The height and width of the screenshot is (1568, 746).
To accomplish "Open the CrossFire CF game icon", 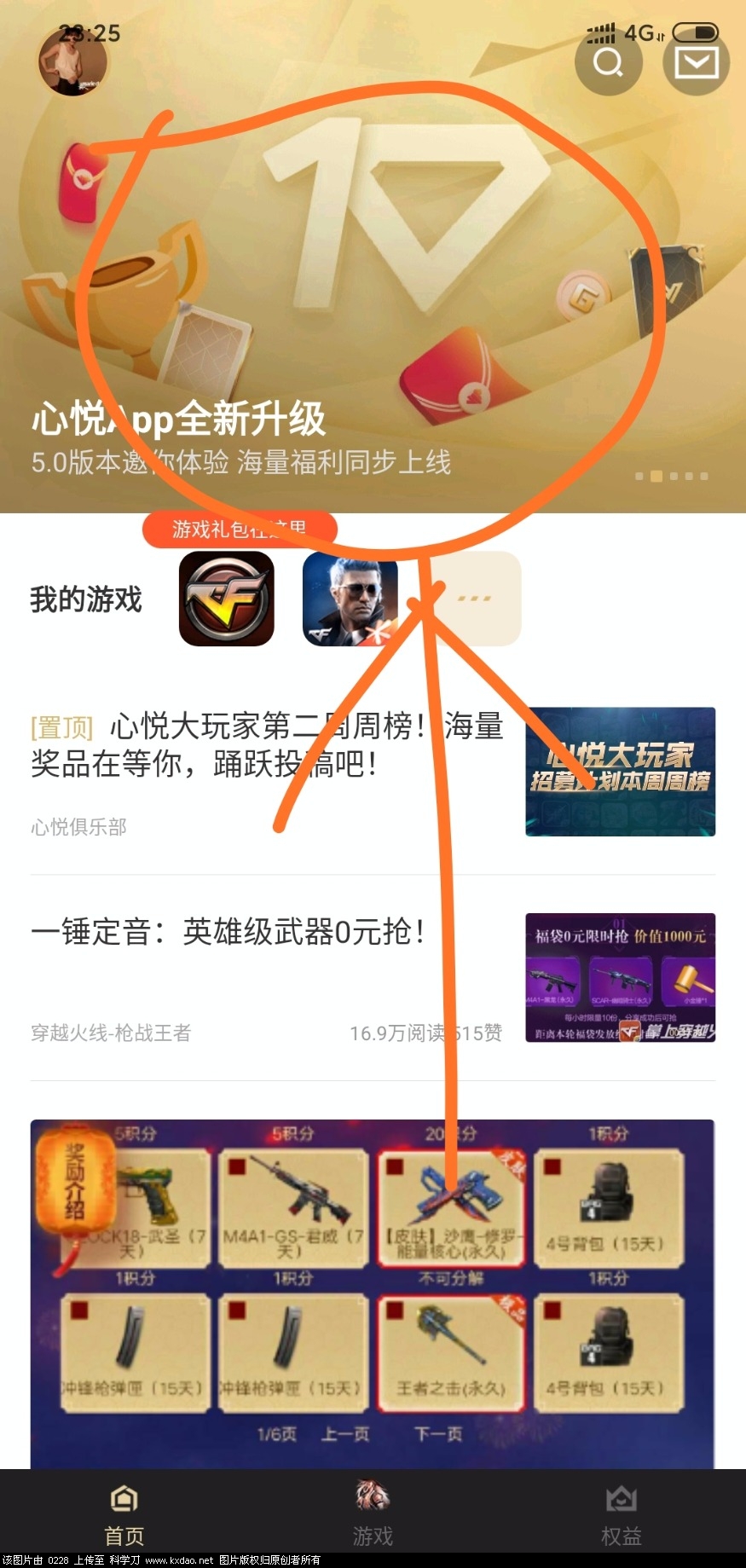I will pos(226,599).
